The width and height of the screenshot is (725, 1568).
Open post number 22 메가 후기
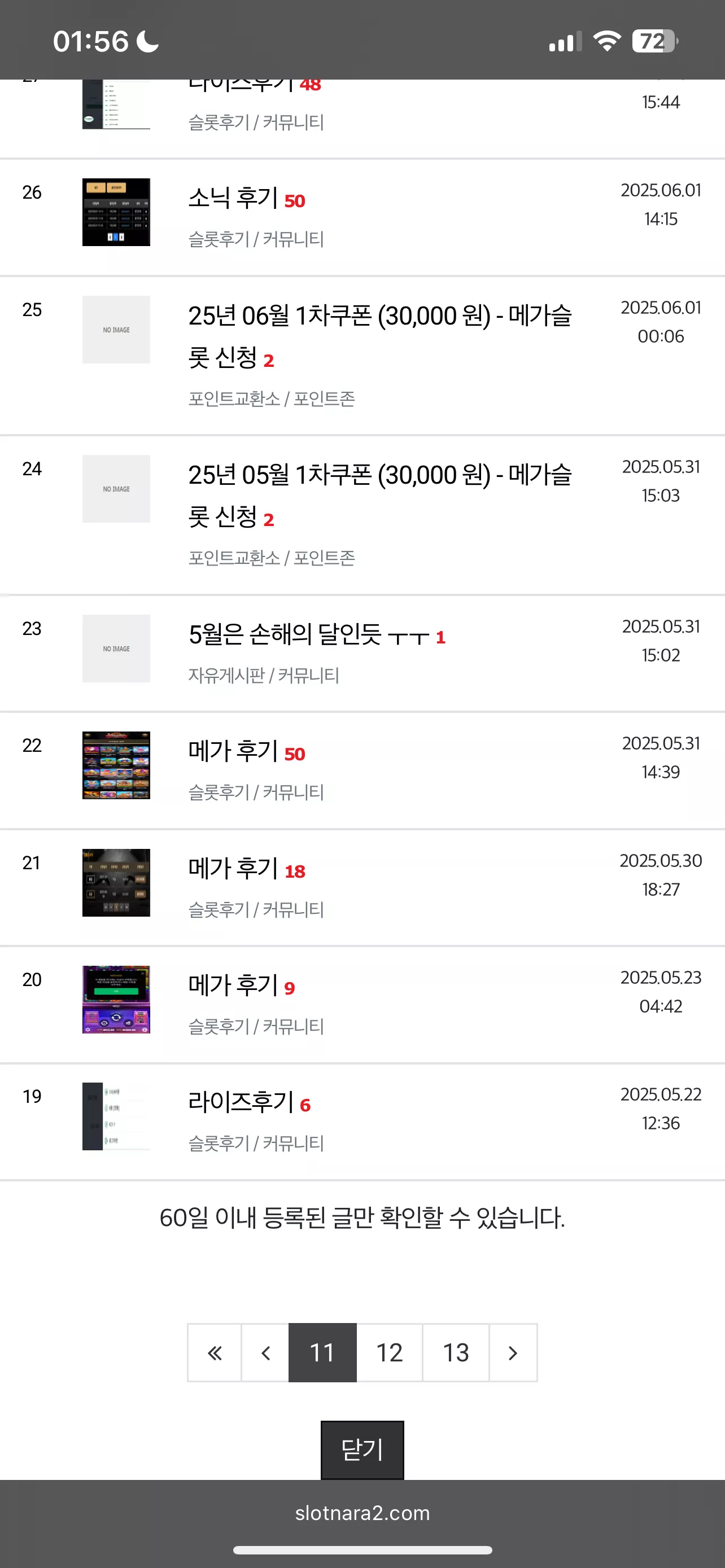[x=233, y=751]
